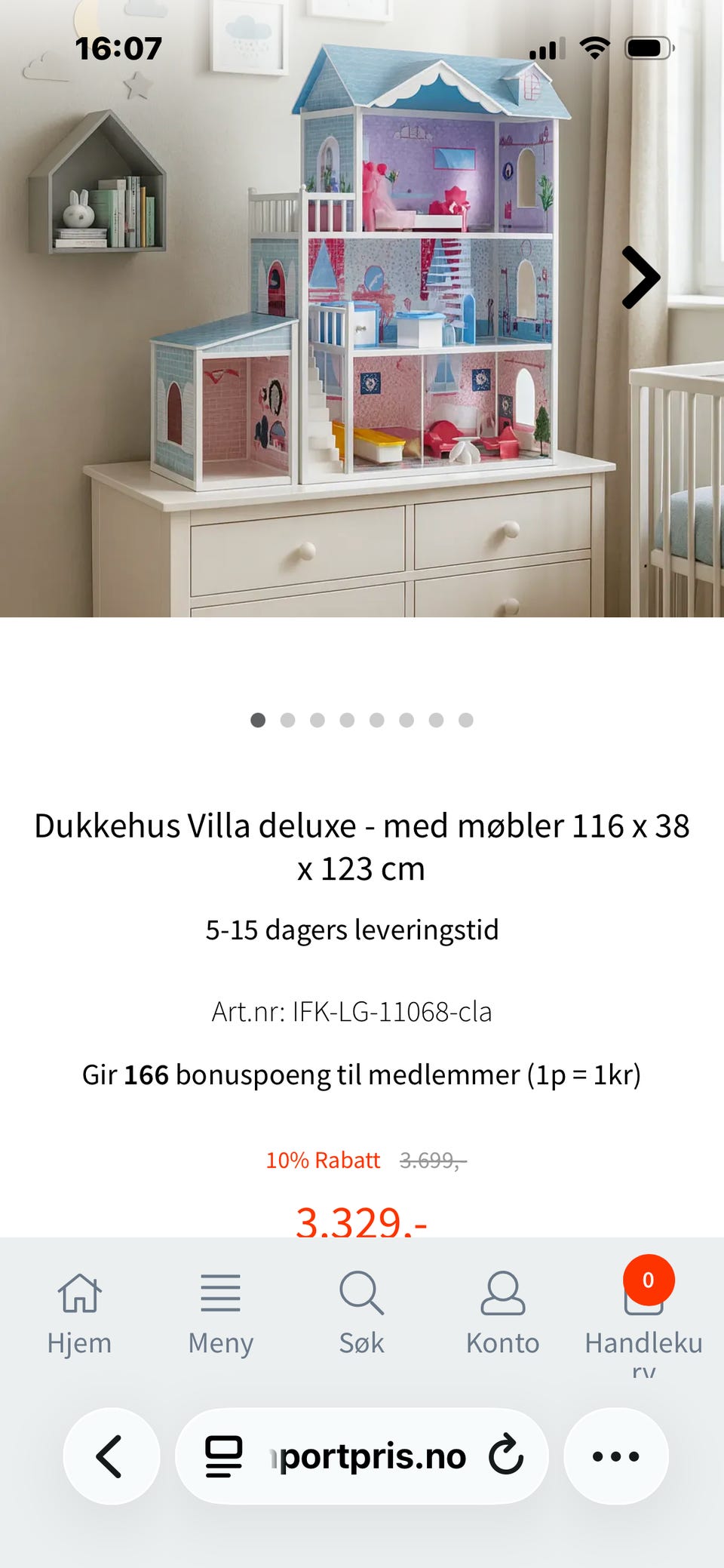Open the Hjem home icon
Viewport: 724px width, 1568px height.
[x=80, y=1292]
